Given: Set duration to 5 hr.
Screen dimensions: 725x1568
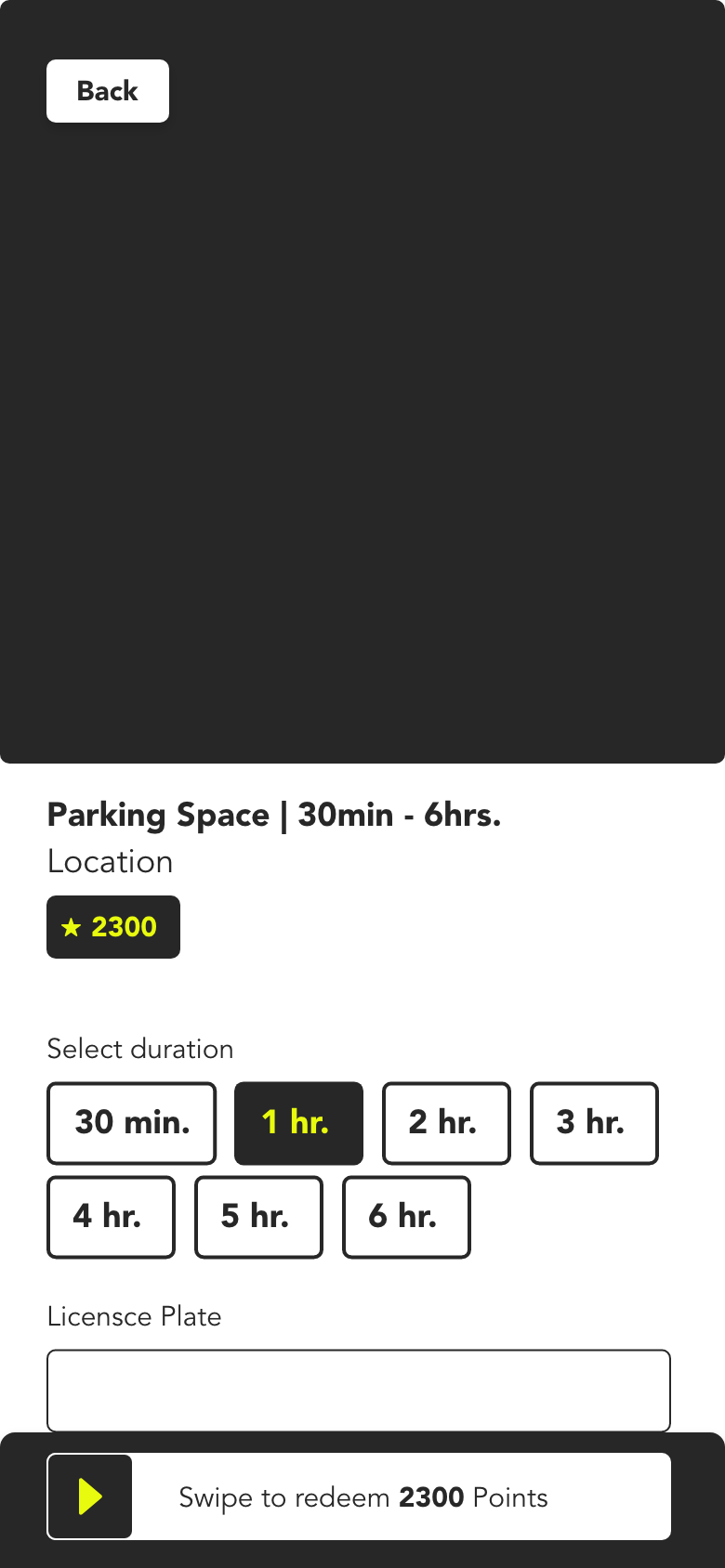Looking at the screenshot, I should click(258, 1217).
